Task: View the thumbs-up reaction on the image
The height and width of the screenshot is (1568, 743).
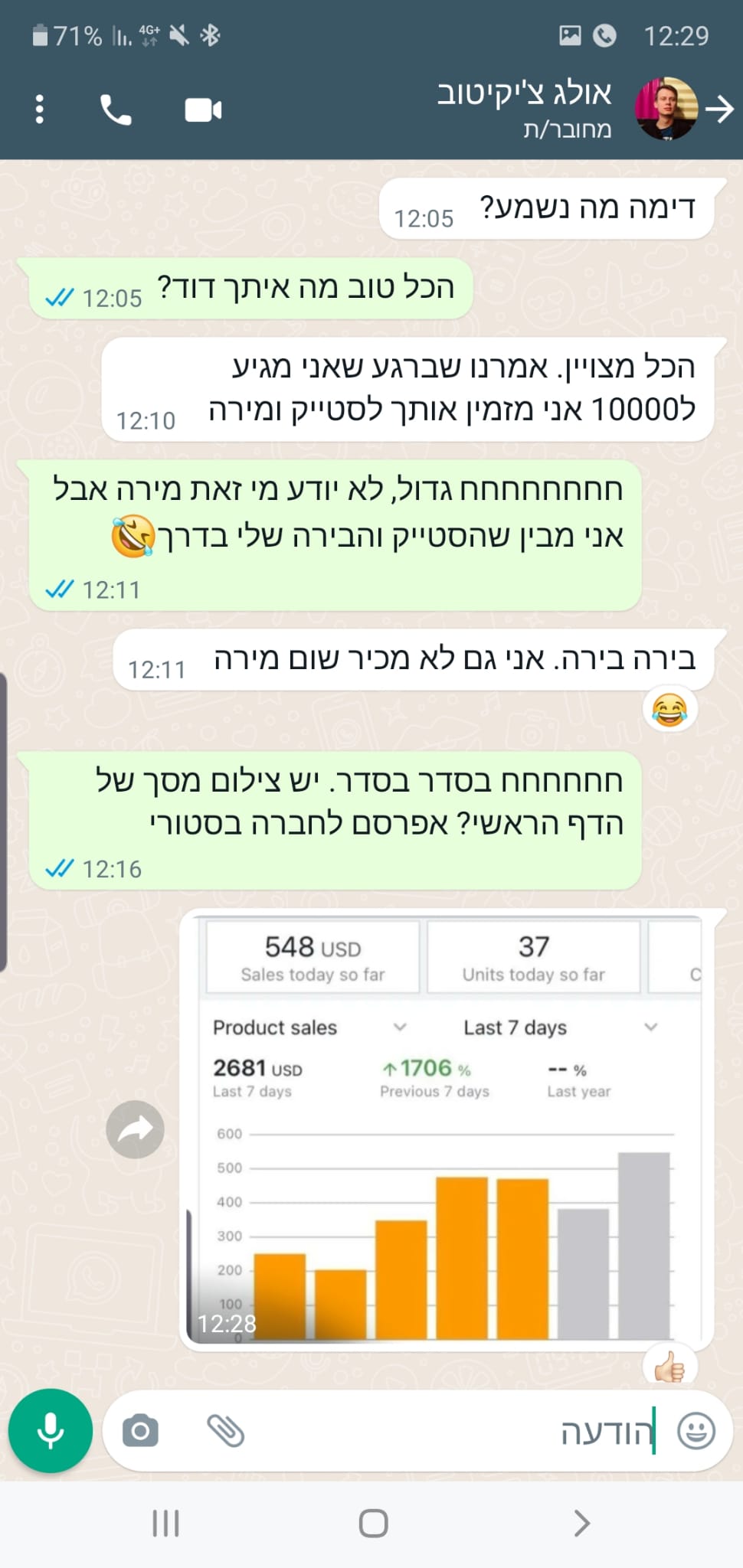Action: (669, 1367)
